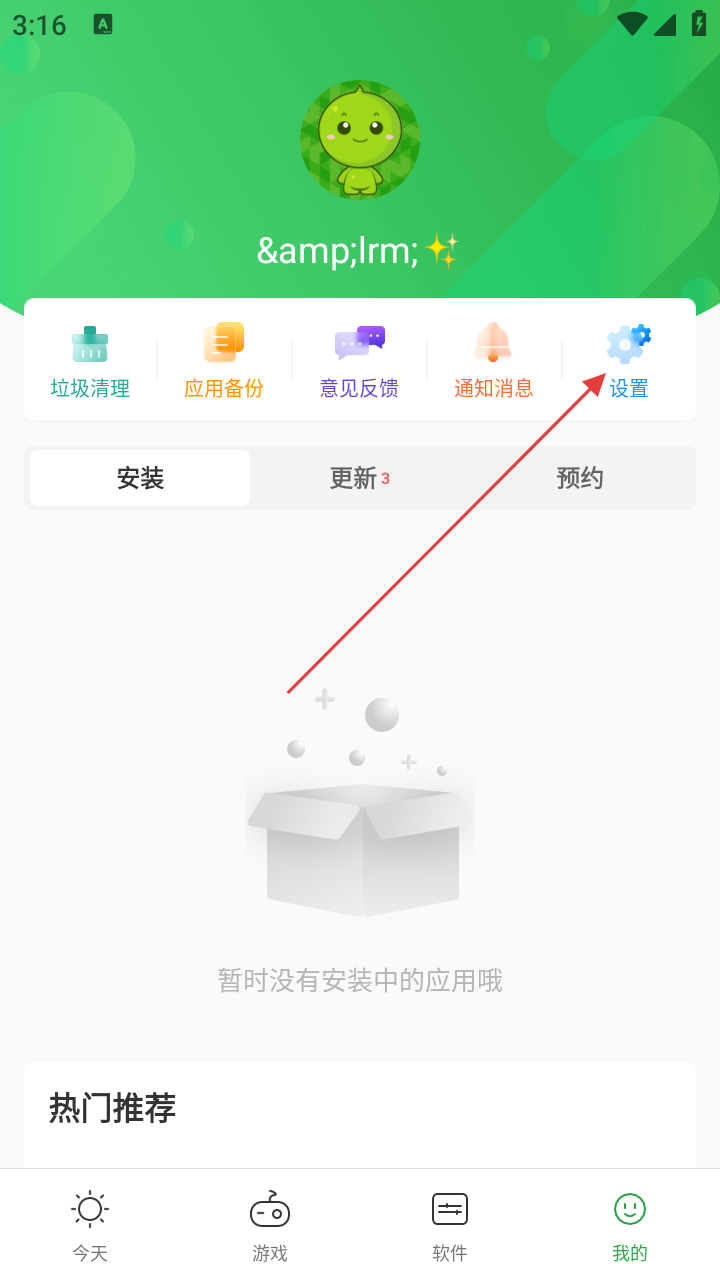Viewport: 720px width, 1280px height.
Task: Go to 软件 in the bottom navigation
Action: (x=450, y=1225)
